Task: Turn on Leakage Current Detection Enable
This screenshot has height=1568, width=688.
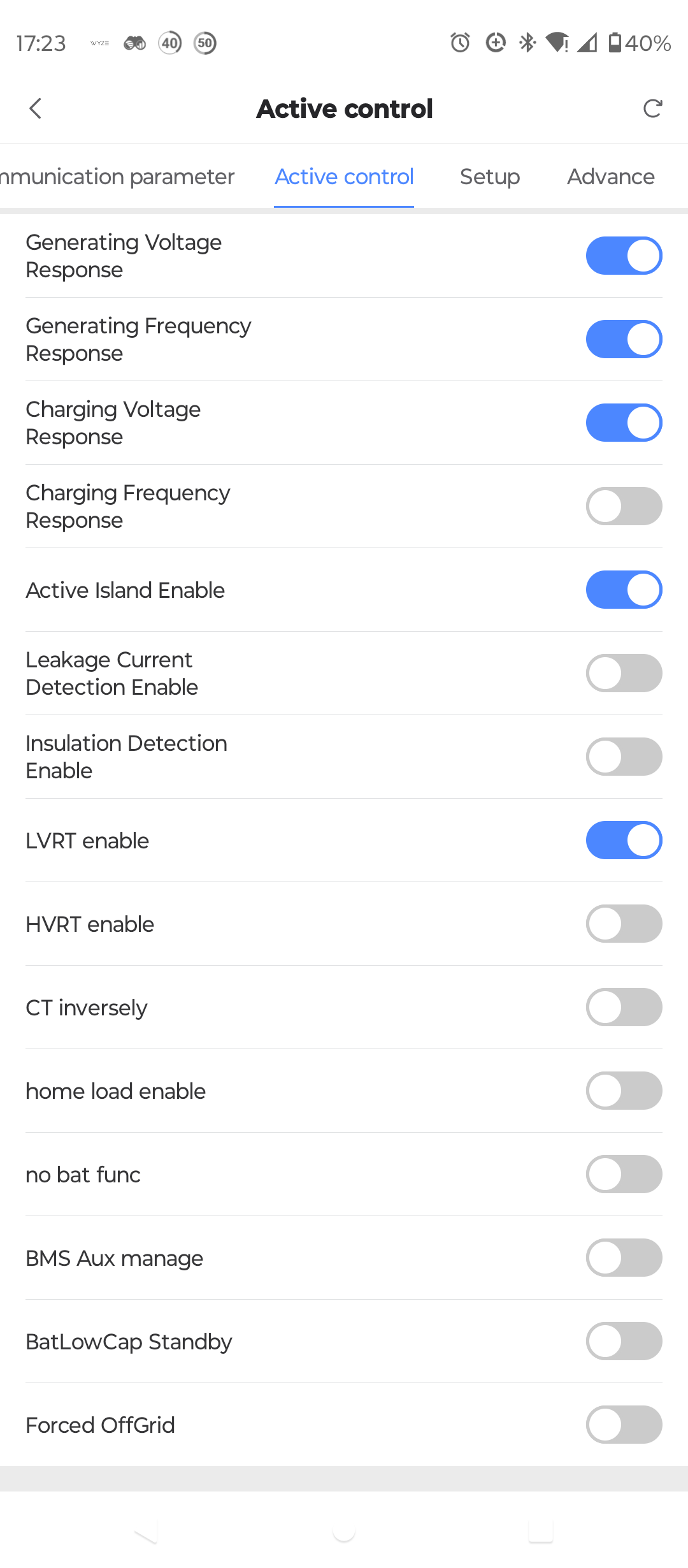Action: (624, 673)
